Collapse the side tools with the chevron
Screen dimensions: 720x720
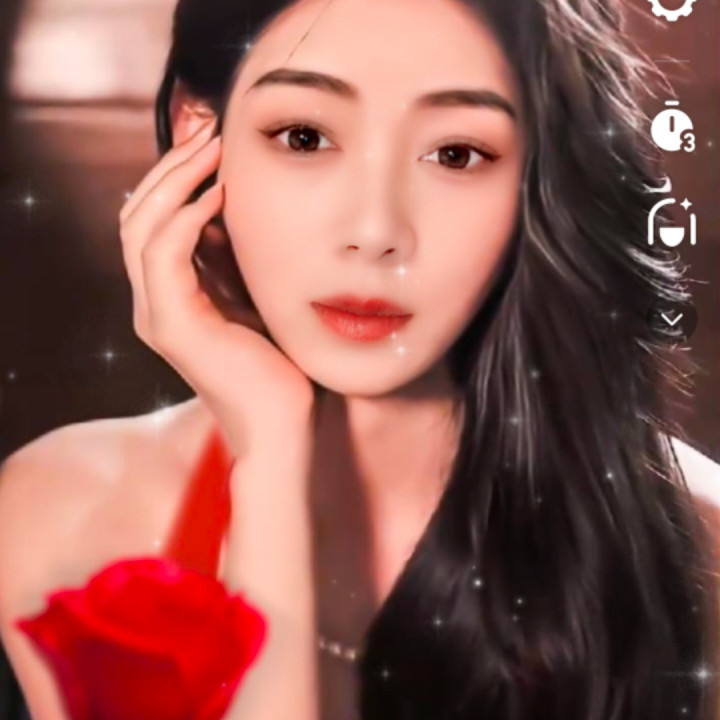pos(672,319)
